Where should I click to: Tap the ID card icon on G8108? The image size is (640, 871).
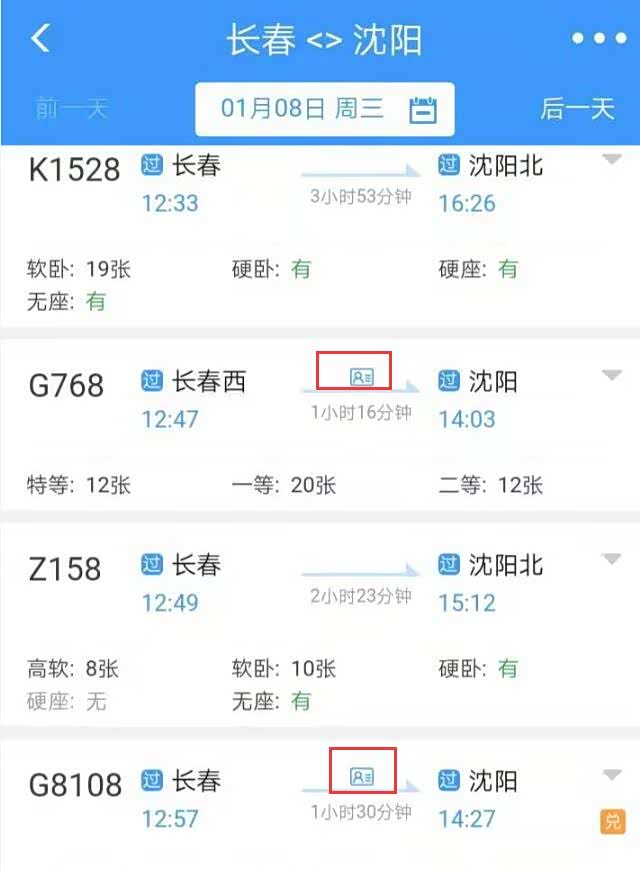[361, 776]
